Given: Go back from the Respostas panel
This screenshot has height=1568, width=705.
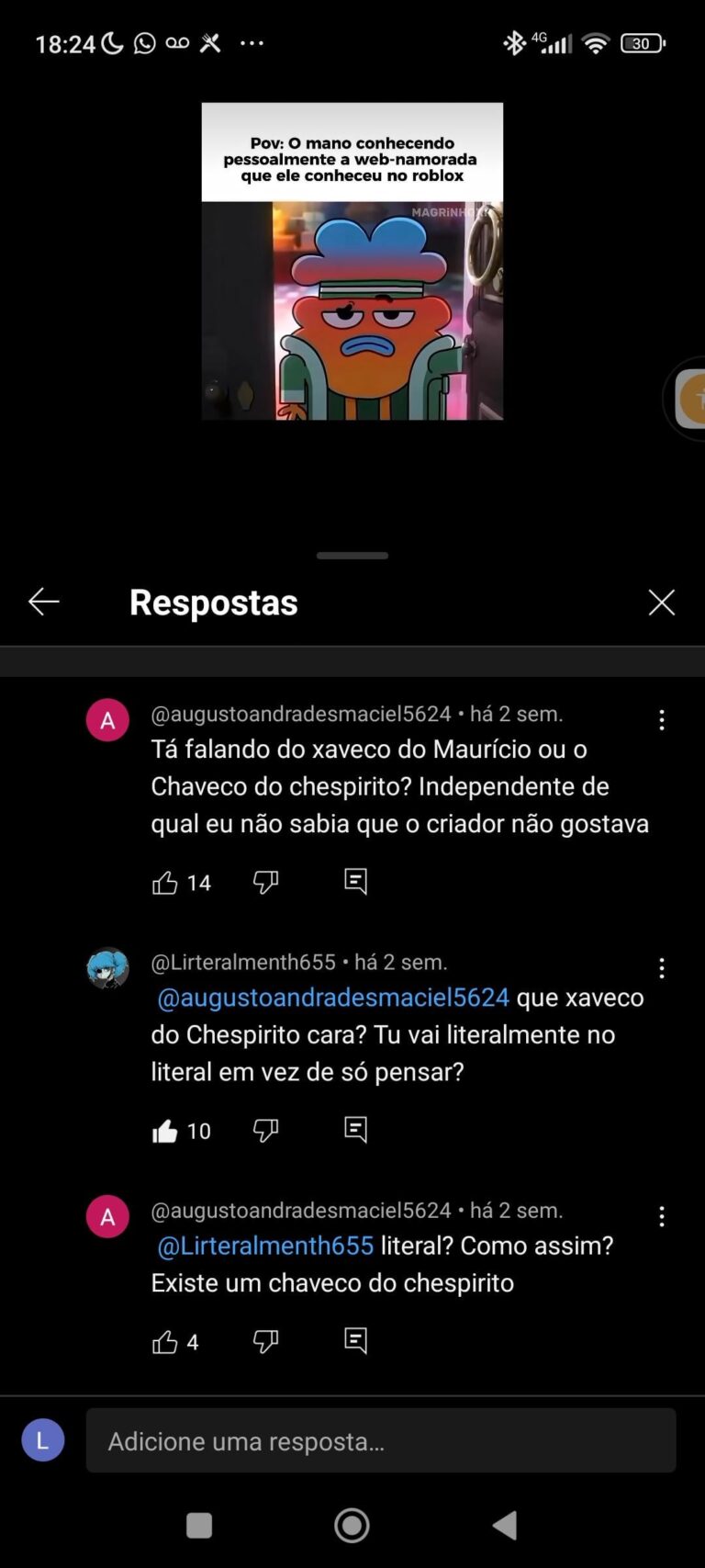Looking at the screenshot, I should tap(43, 602).
